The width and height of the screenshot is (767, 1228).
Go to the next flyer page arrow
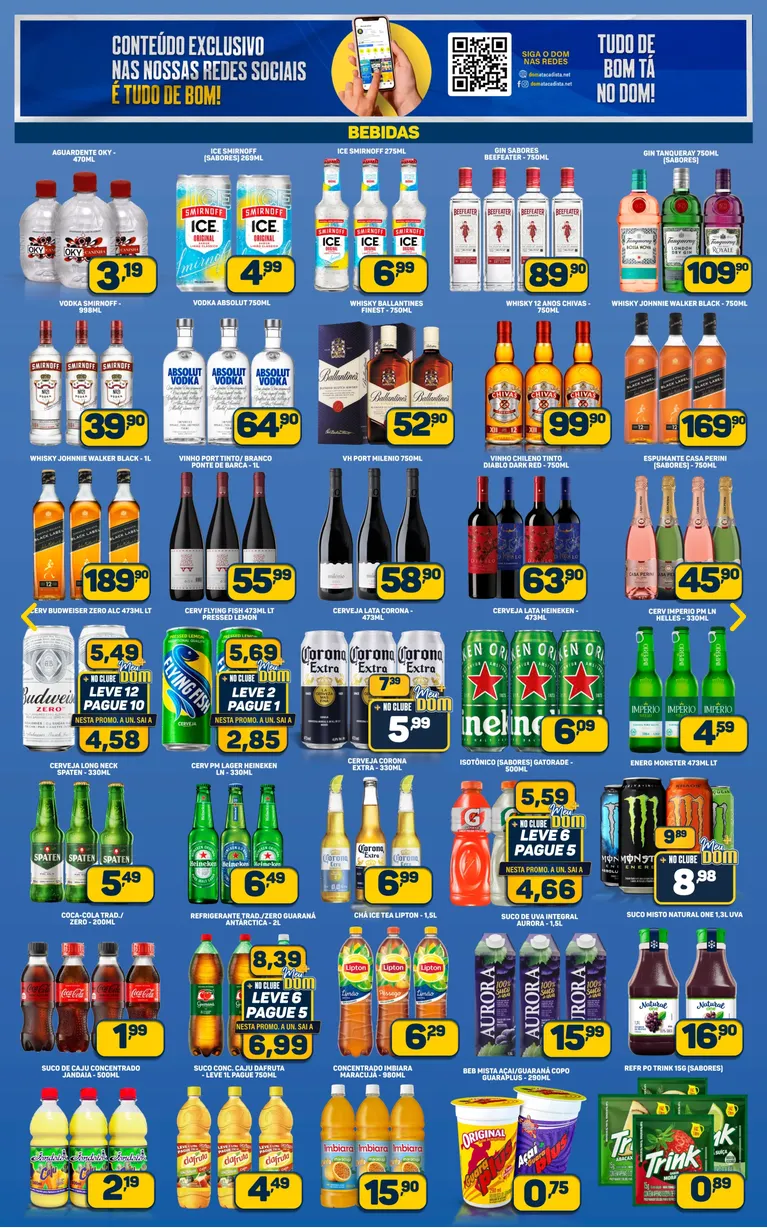738,617
